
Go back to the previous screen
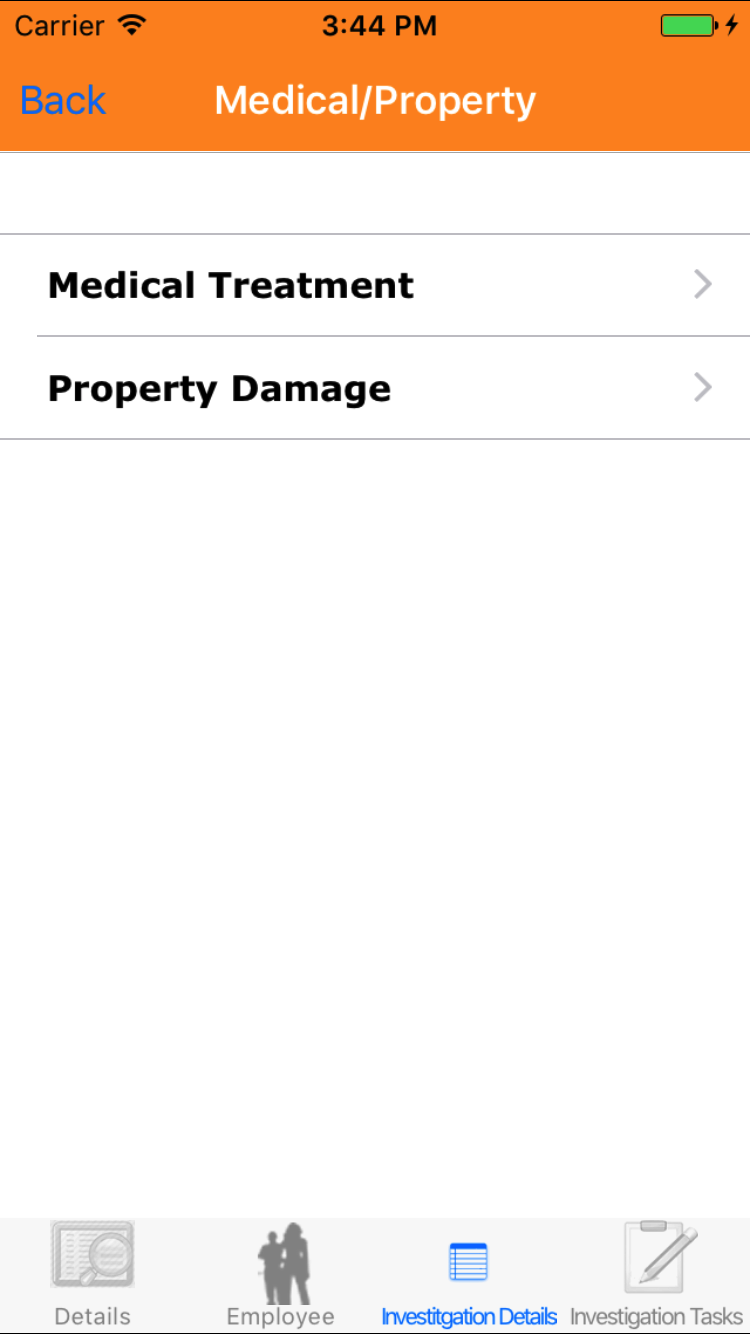tap(63, 101)
